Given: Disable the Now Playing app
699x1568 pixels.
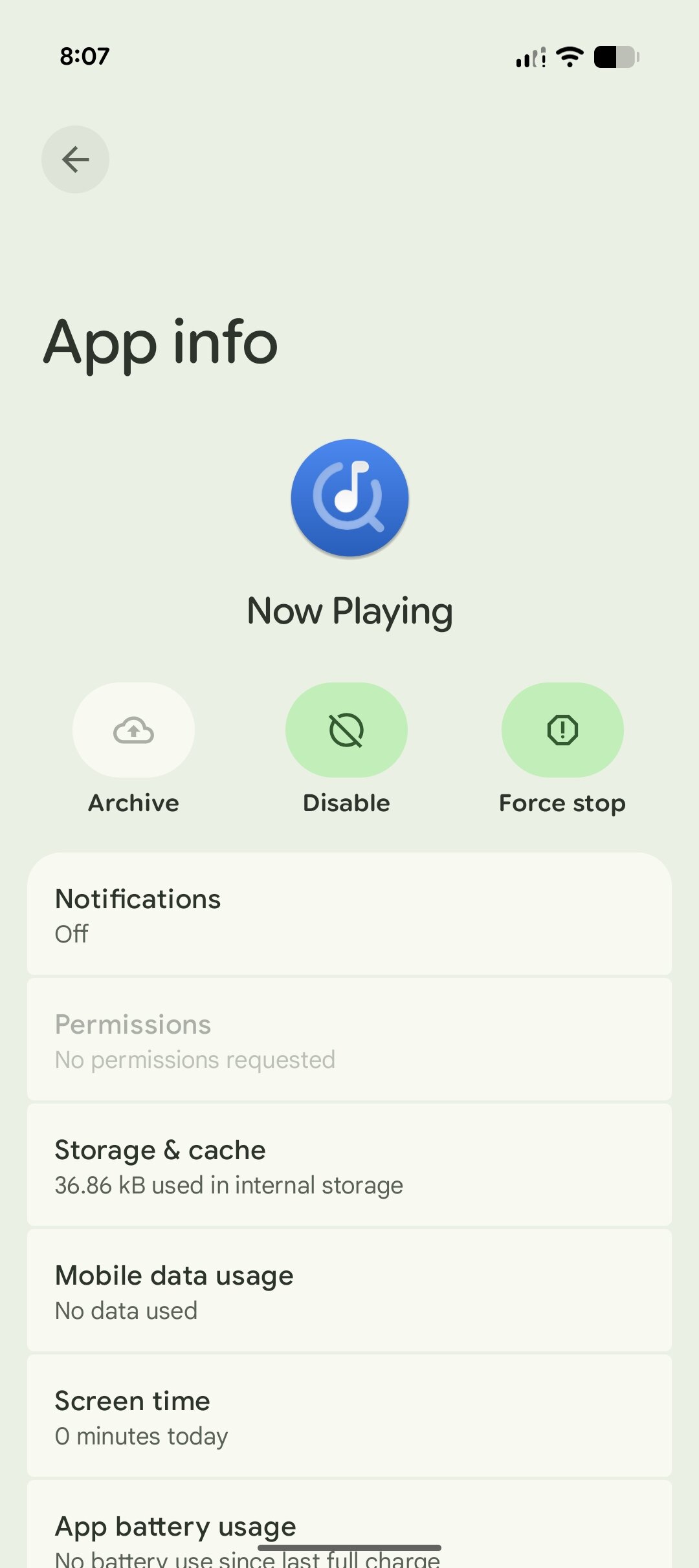Looking at the screenshot, I should point(346,730).
